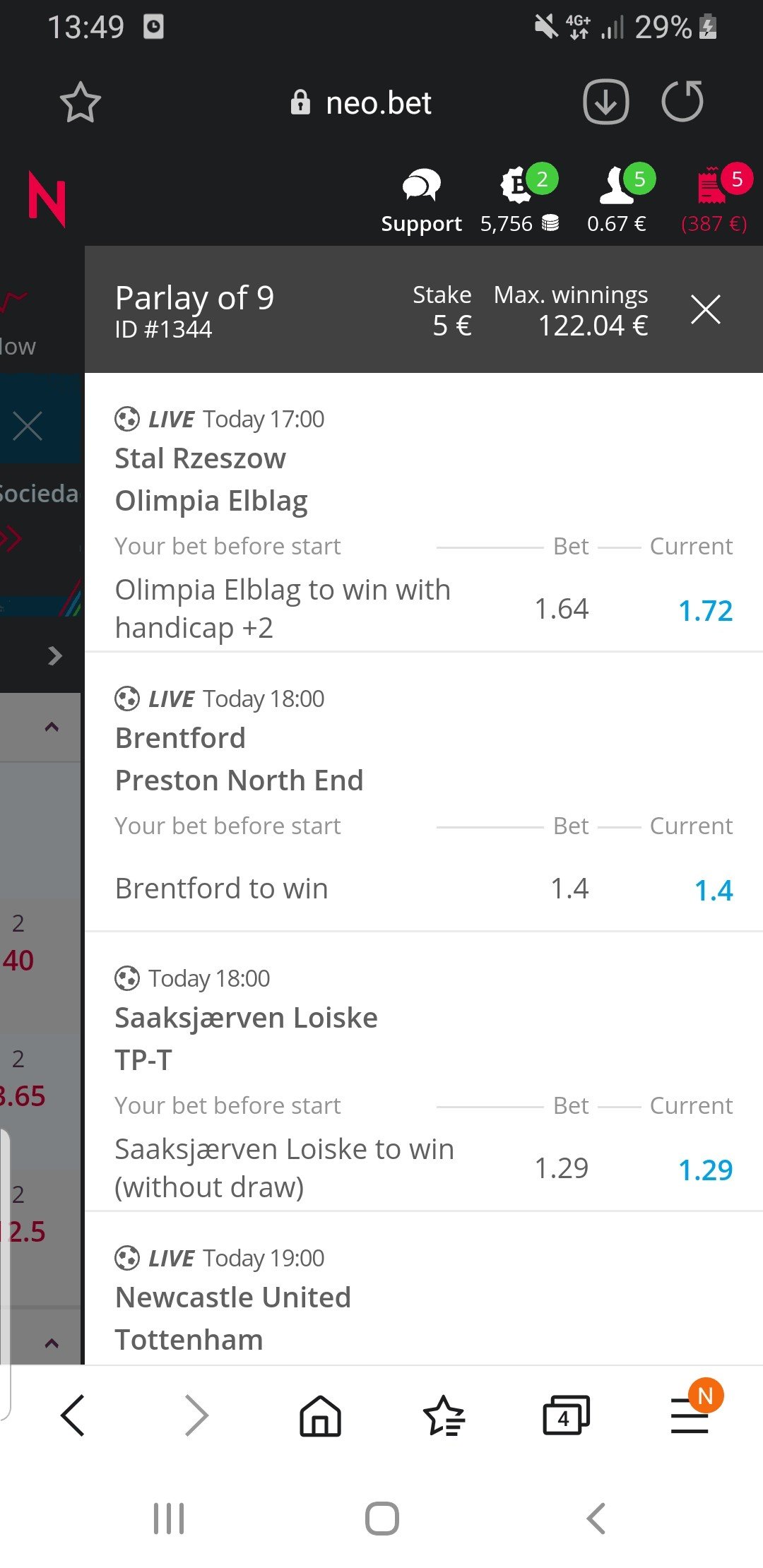Open the Brentford vs Preston North End match

(x=239, y=759)
